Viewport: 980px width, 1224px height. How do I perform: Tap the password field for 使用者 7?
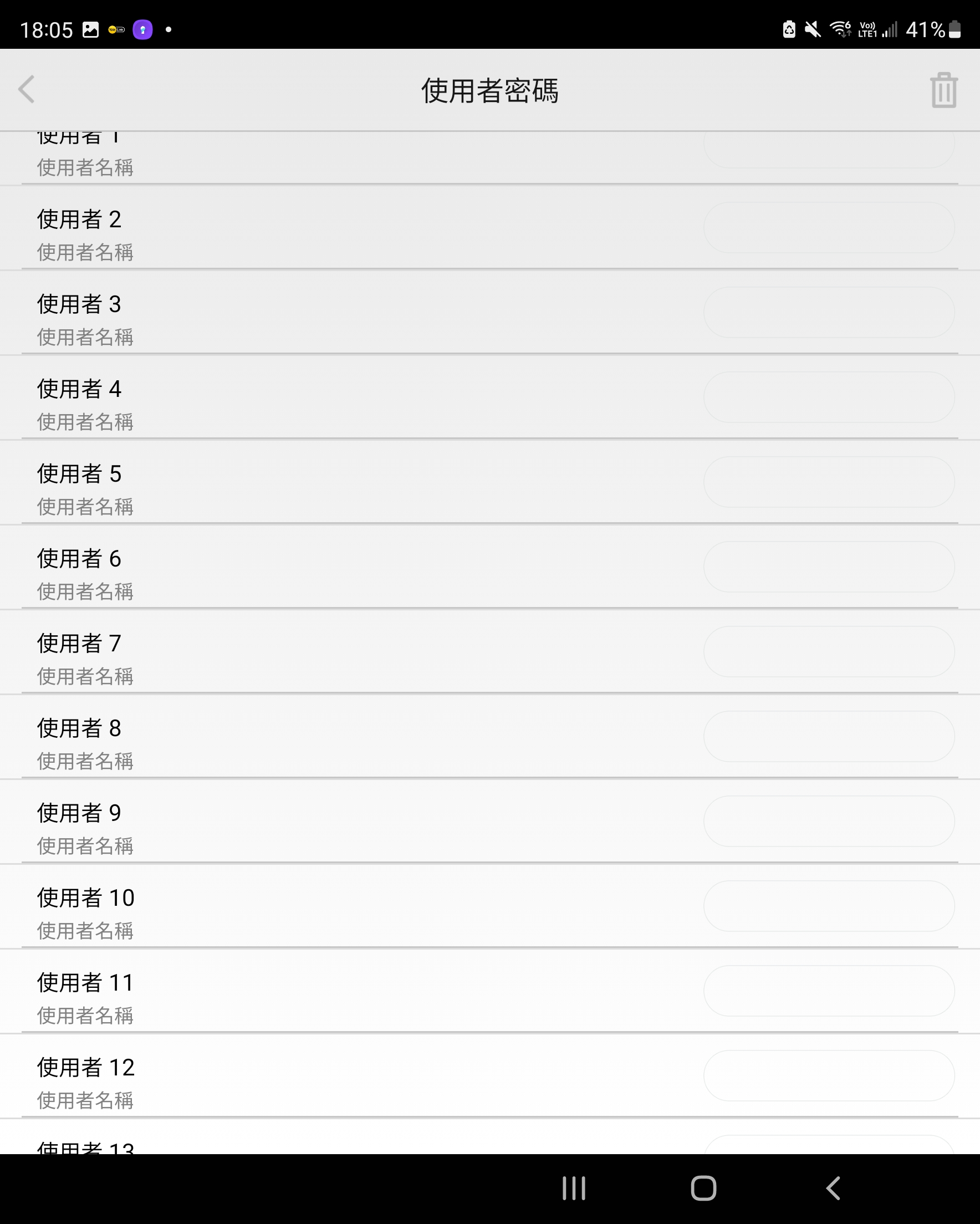click(x=829, y=652)
